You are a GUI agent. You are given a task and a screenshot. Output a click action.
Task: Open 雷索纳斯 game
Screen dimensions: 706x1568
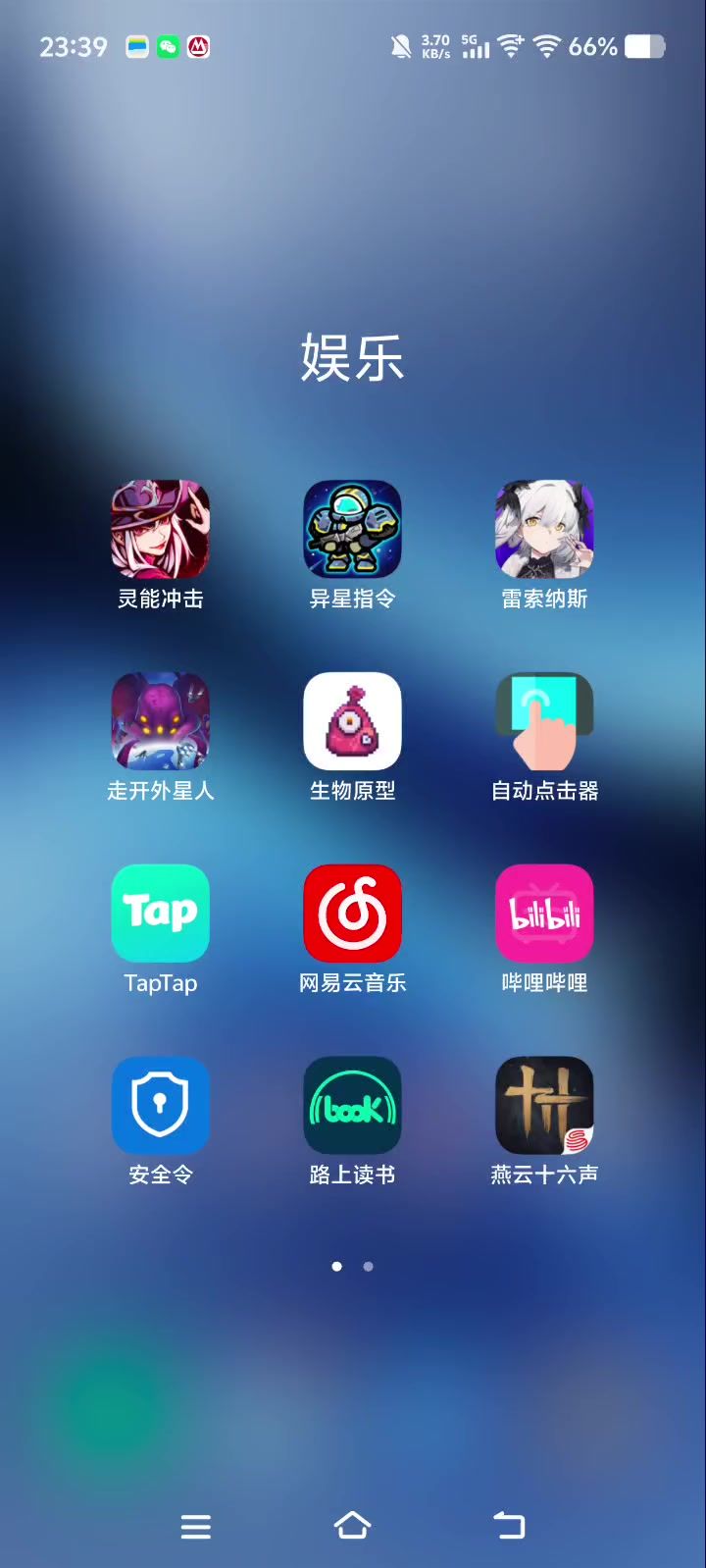click(x=544, y=530)
